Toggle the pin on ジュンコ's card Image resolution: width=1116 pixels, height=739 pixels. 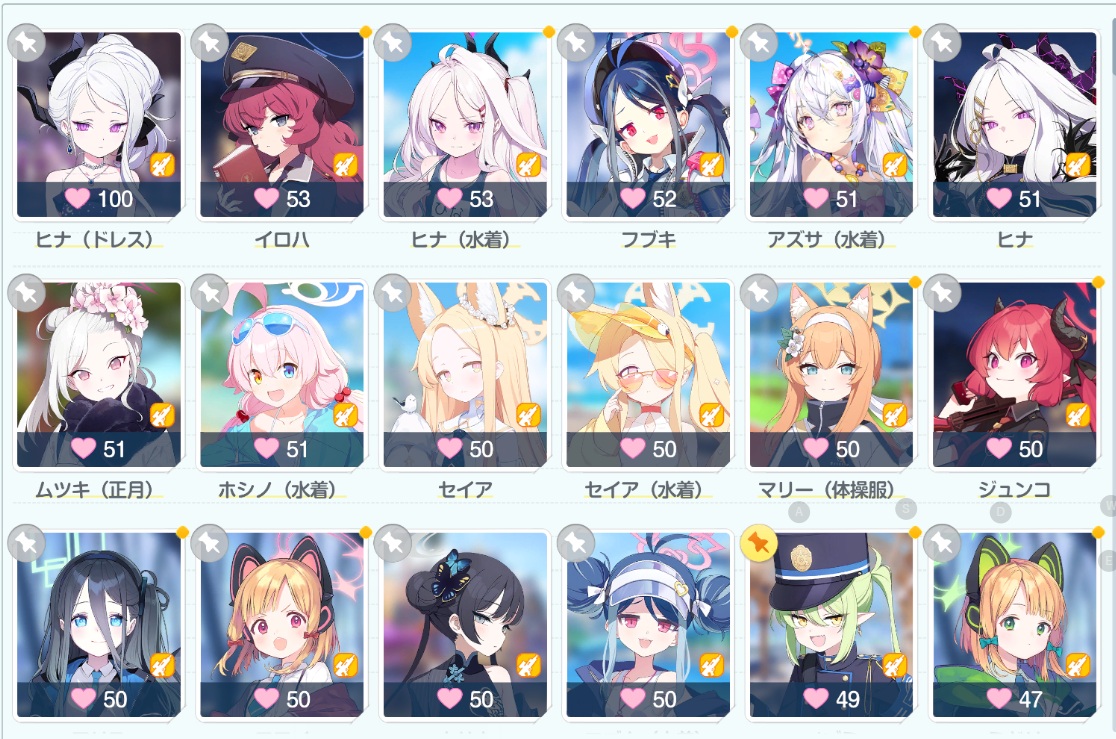[941, 293]
